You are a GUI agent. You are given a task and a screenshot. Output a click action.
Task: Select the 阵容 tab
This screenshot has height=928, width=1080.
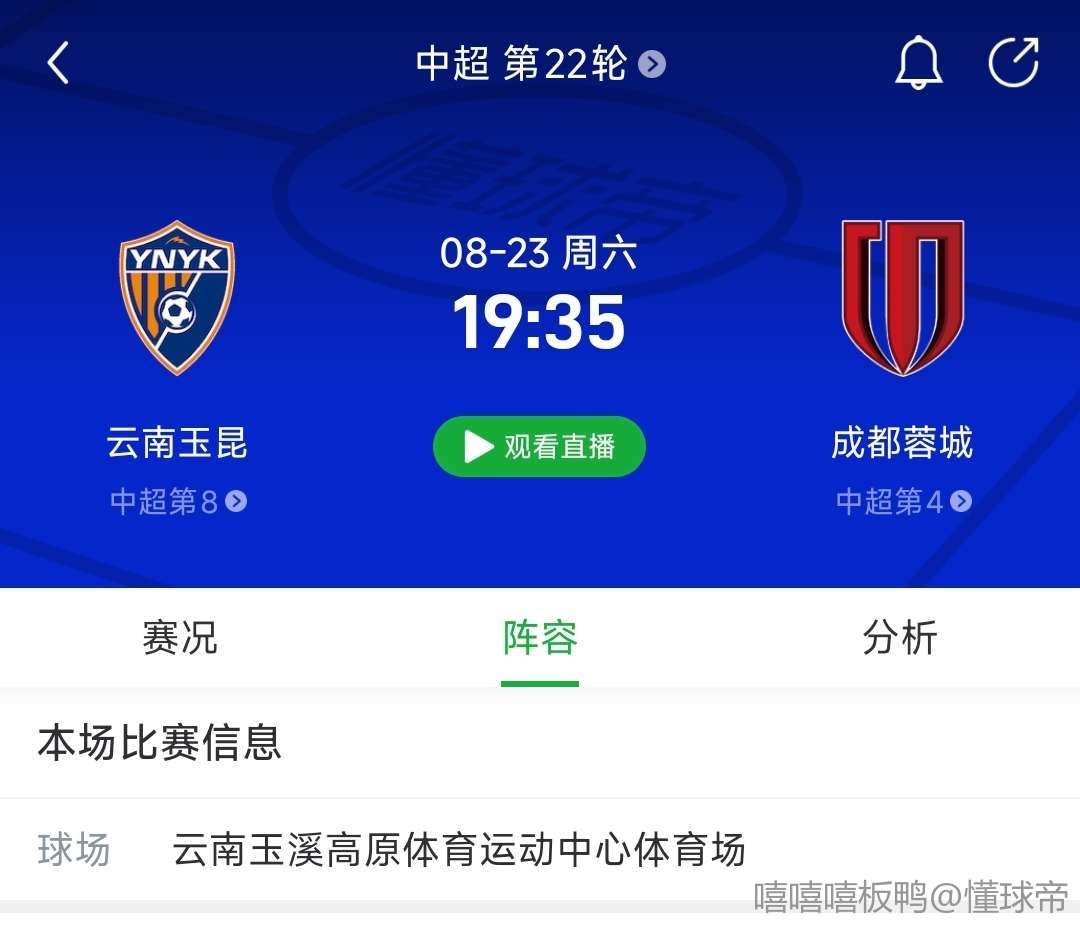tap(540, 638)
